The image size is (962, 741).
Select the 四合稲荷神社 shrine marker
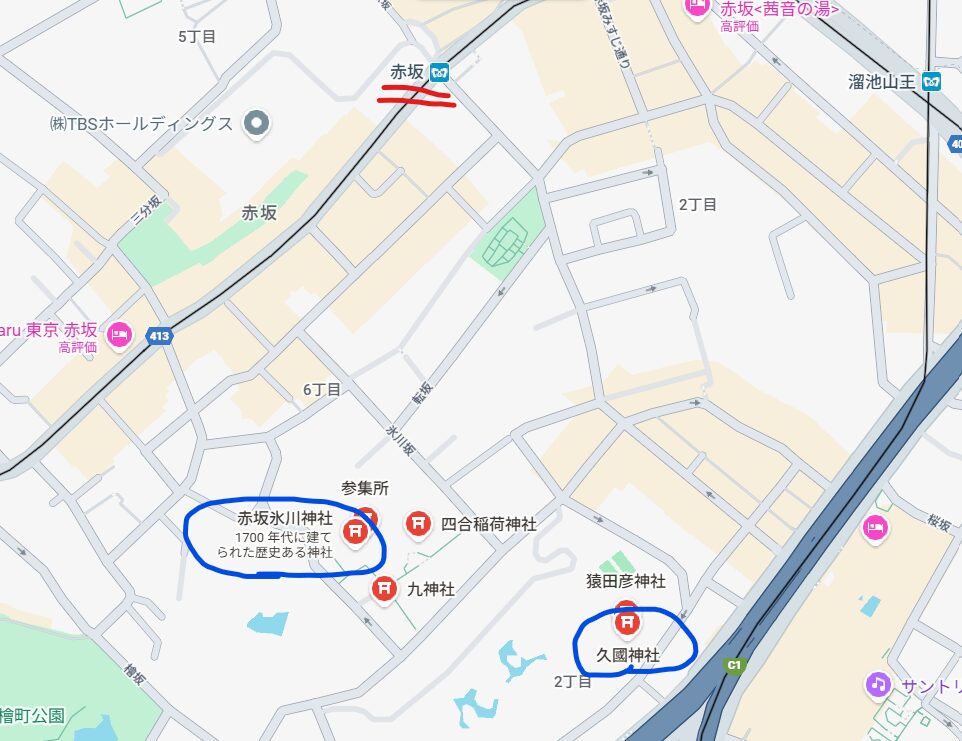pos(417,524)
